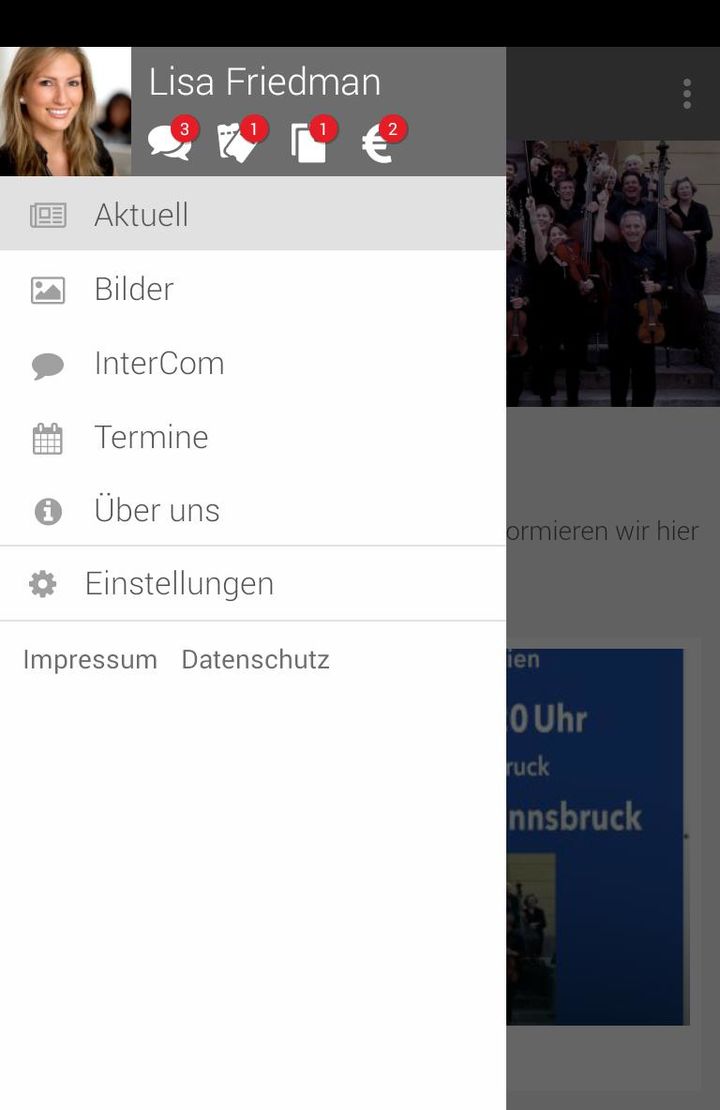This screenshot has height=1110, width=720.
Task: Open the Termine menu entry
Action: point(151,436)
